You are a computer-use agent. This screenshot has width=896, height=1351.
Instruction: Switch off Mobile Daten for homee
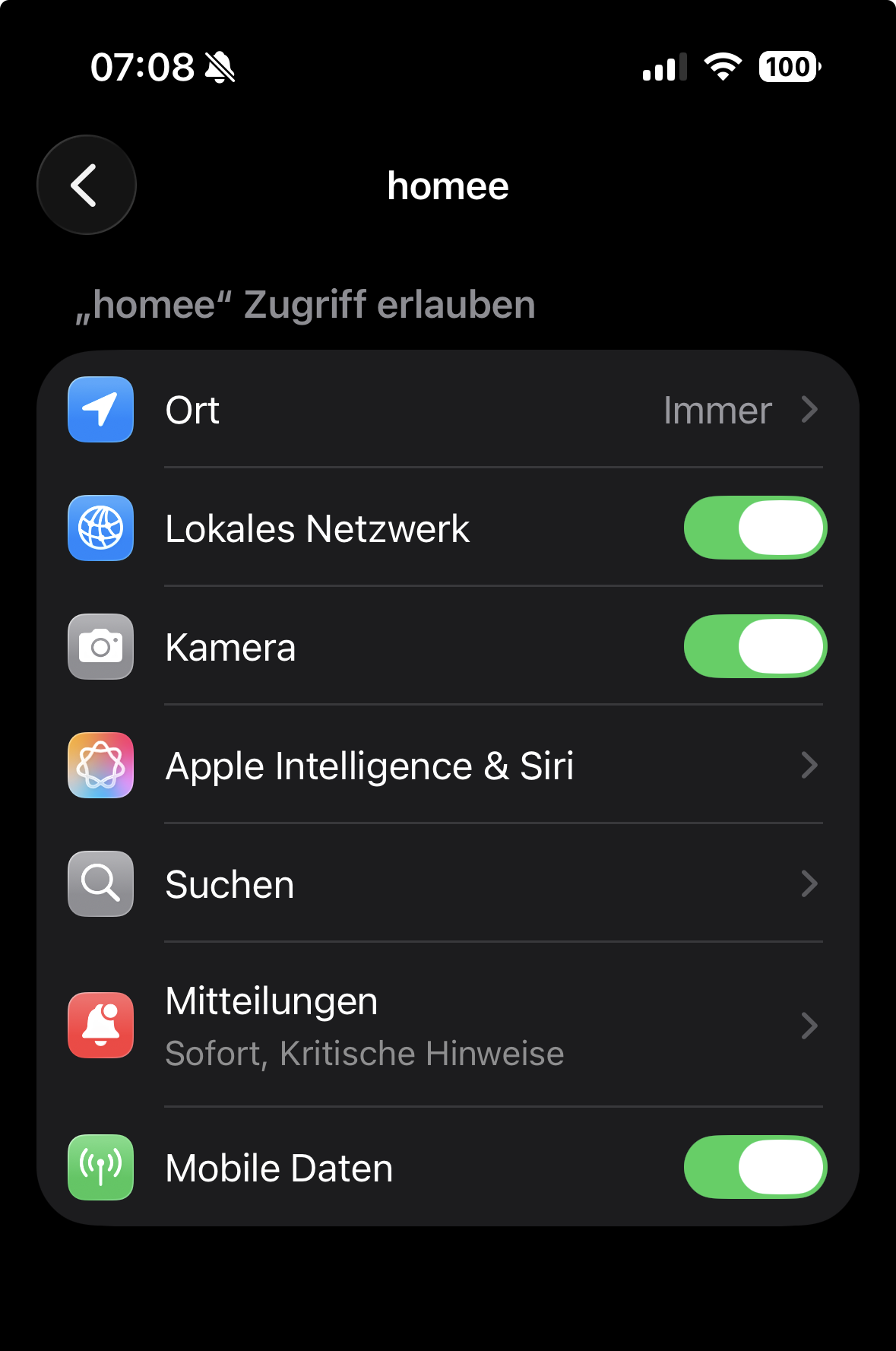(755, 1167)
